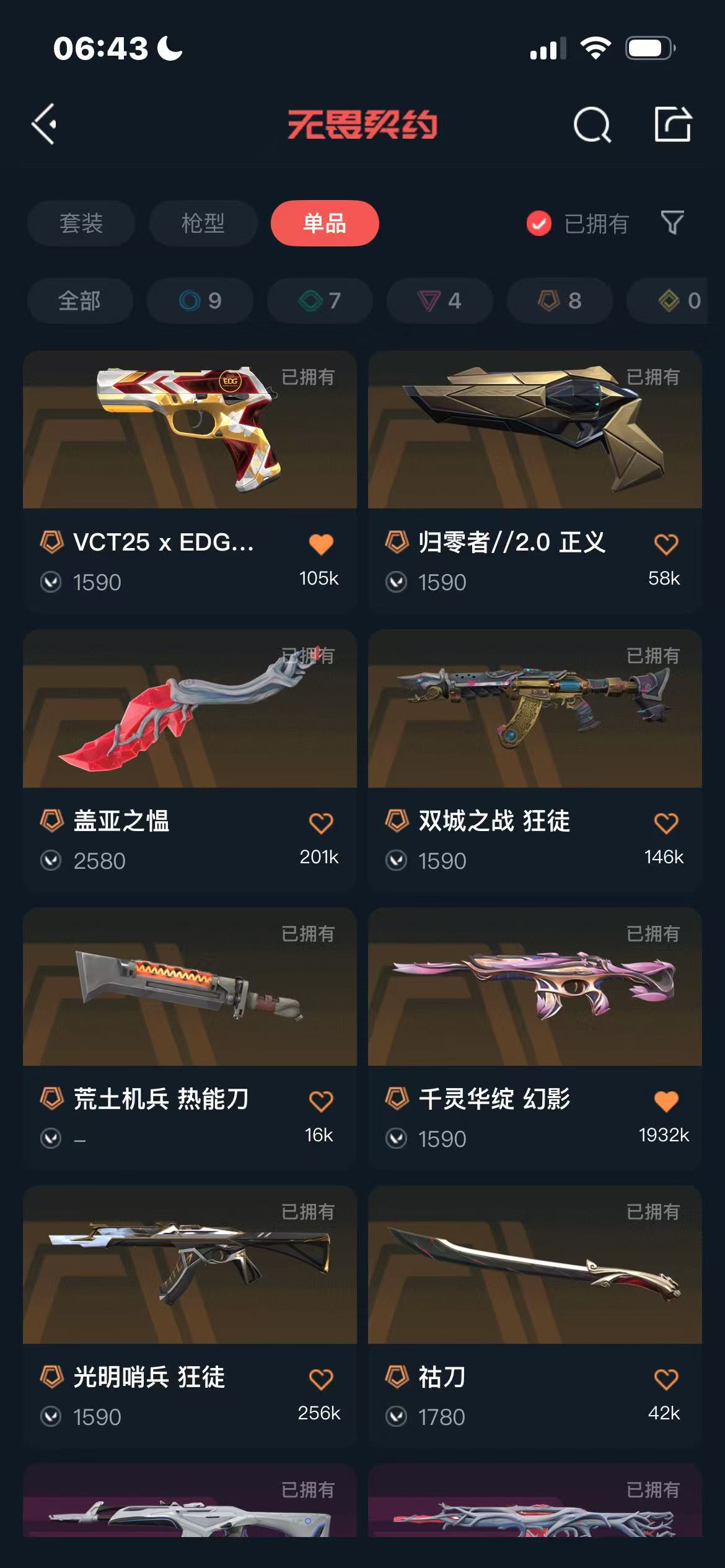Open the 祜刀 blade card

(534, 1265)
